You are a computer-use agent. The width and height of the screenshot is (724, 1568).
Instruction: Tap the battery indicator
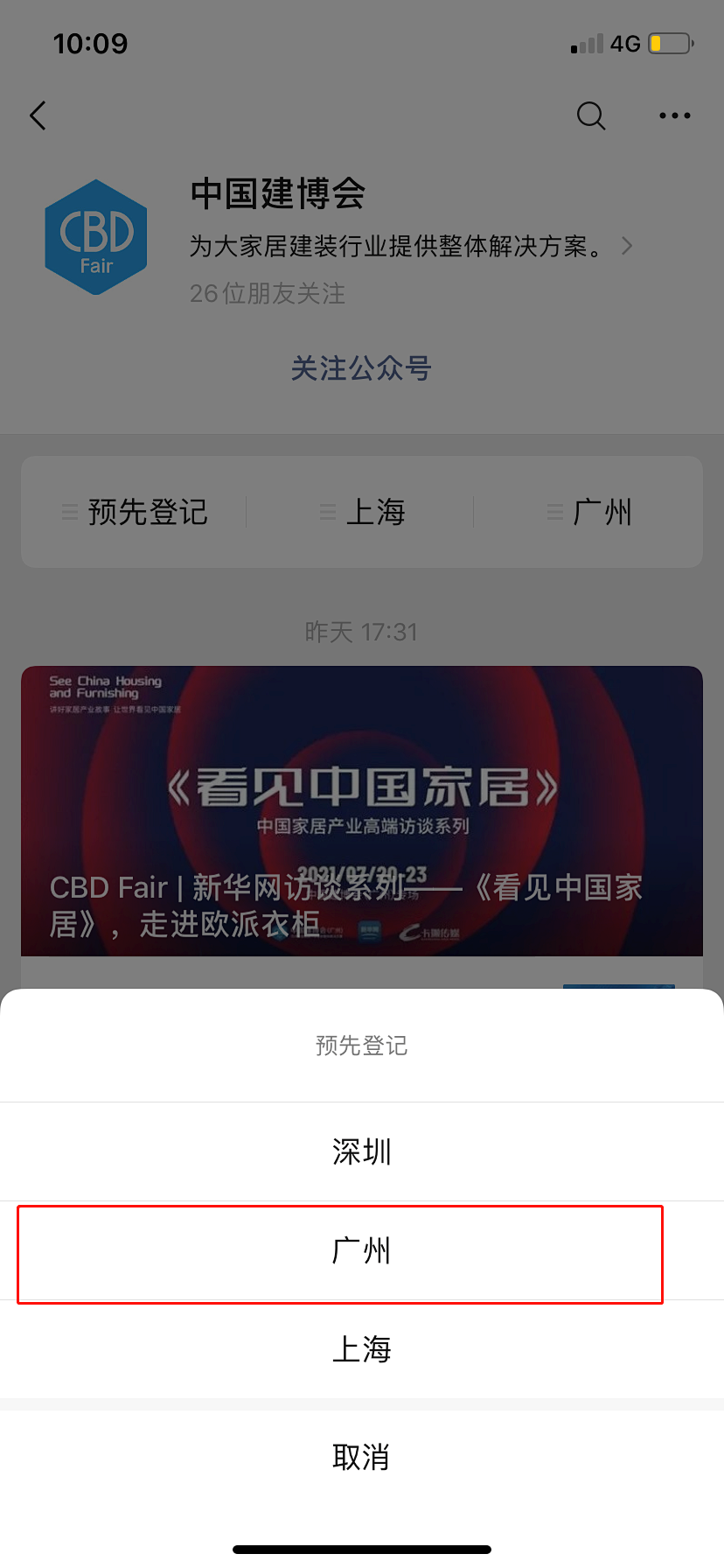click(x=668, y=42)
